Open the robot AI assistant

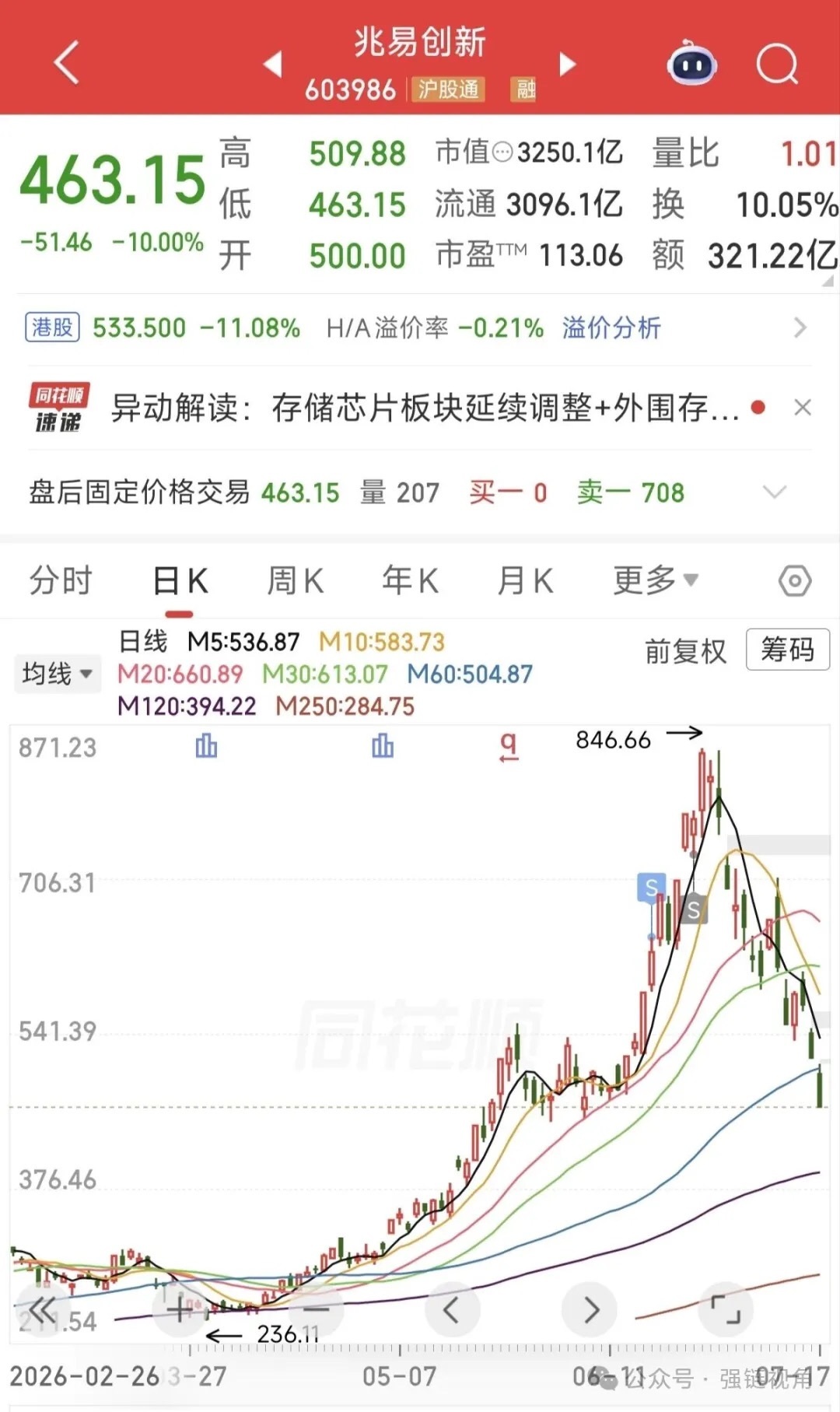[x=691, y=63]
